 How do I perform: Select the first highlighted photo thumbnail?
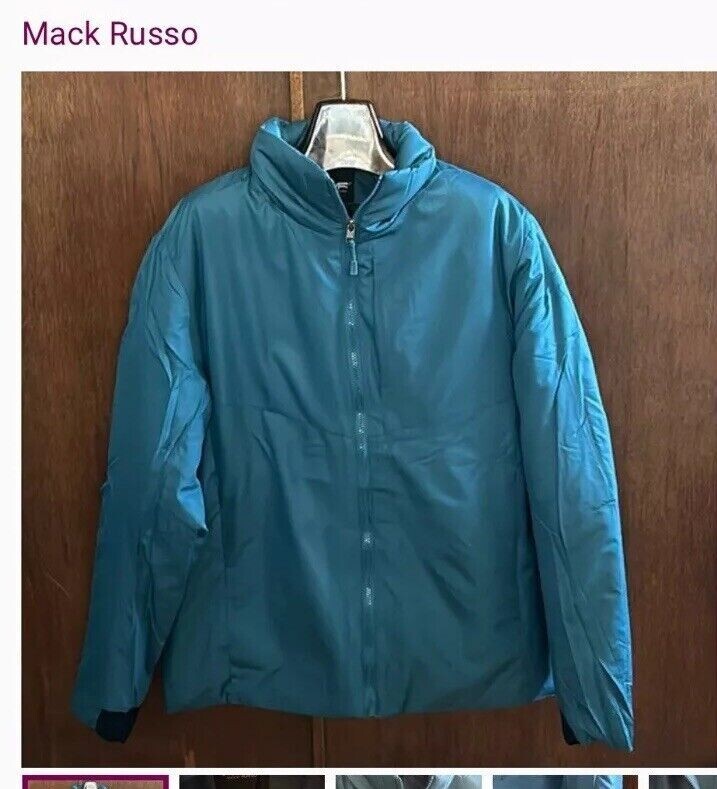click(x=95, y=782)
